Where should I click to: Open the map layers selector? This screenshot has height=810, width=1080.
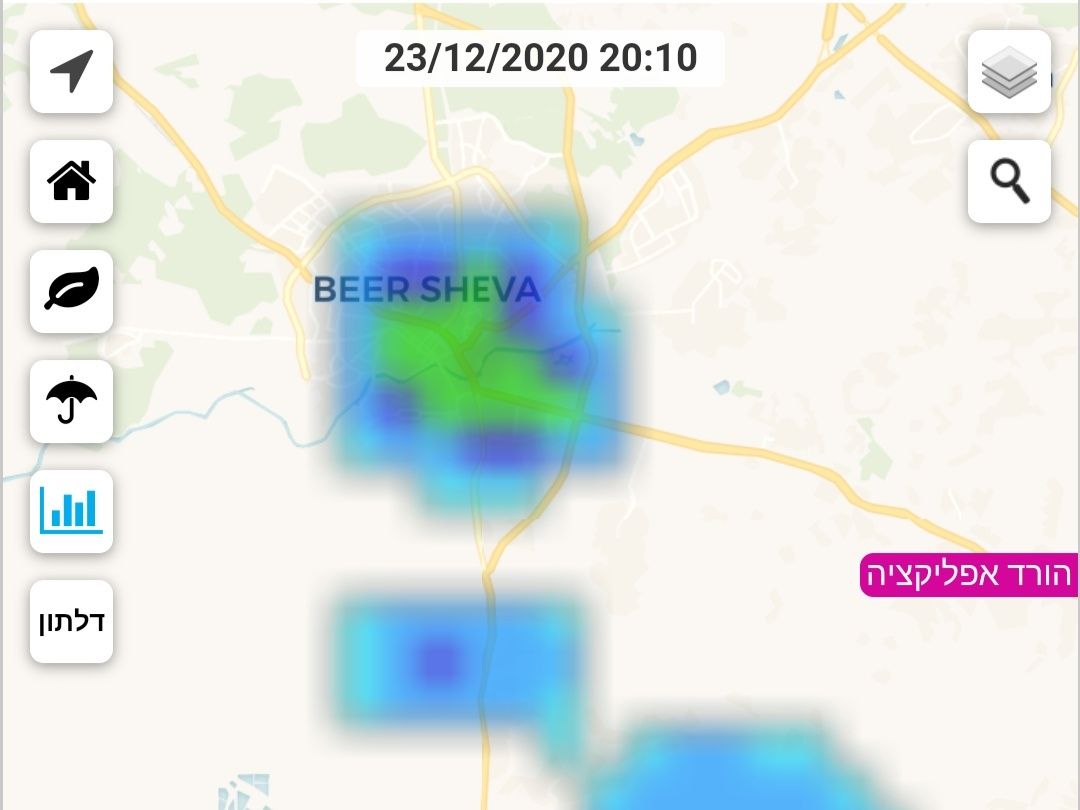pyautogui.click(x=1009, y=71)
